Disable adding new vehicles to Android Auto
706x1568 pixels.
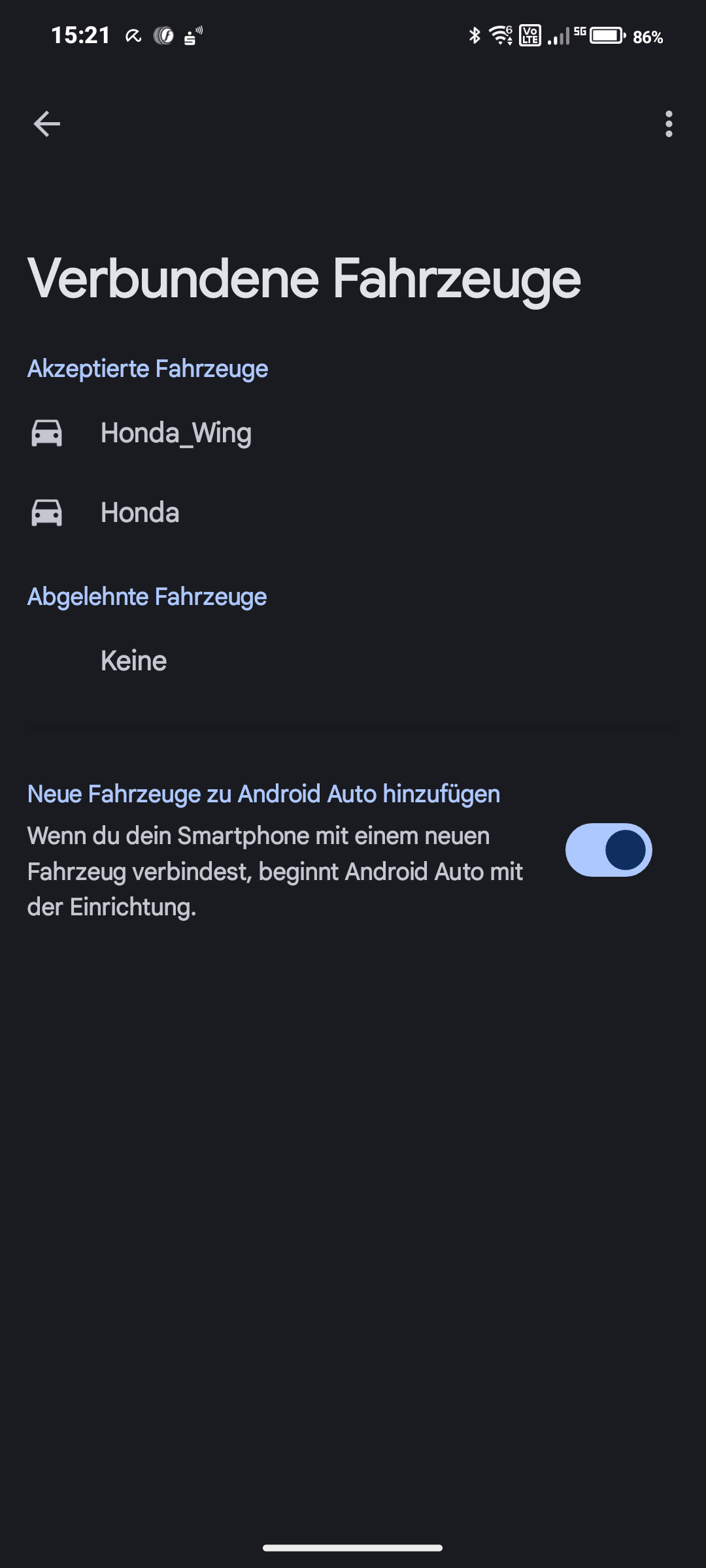608,850
